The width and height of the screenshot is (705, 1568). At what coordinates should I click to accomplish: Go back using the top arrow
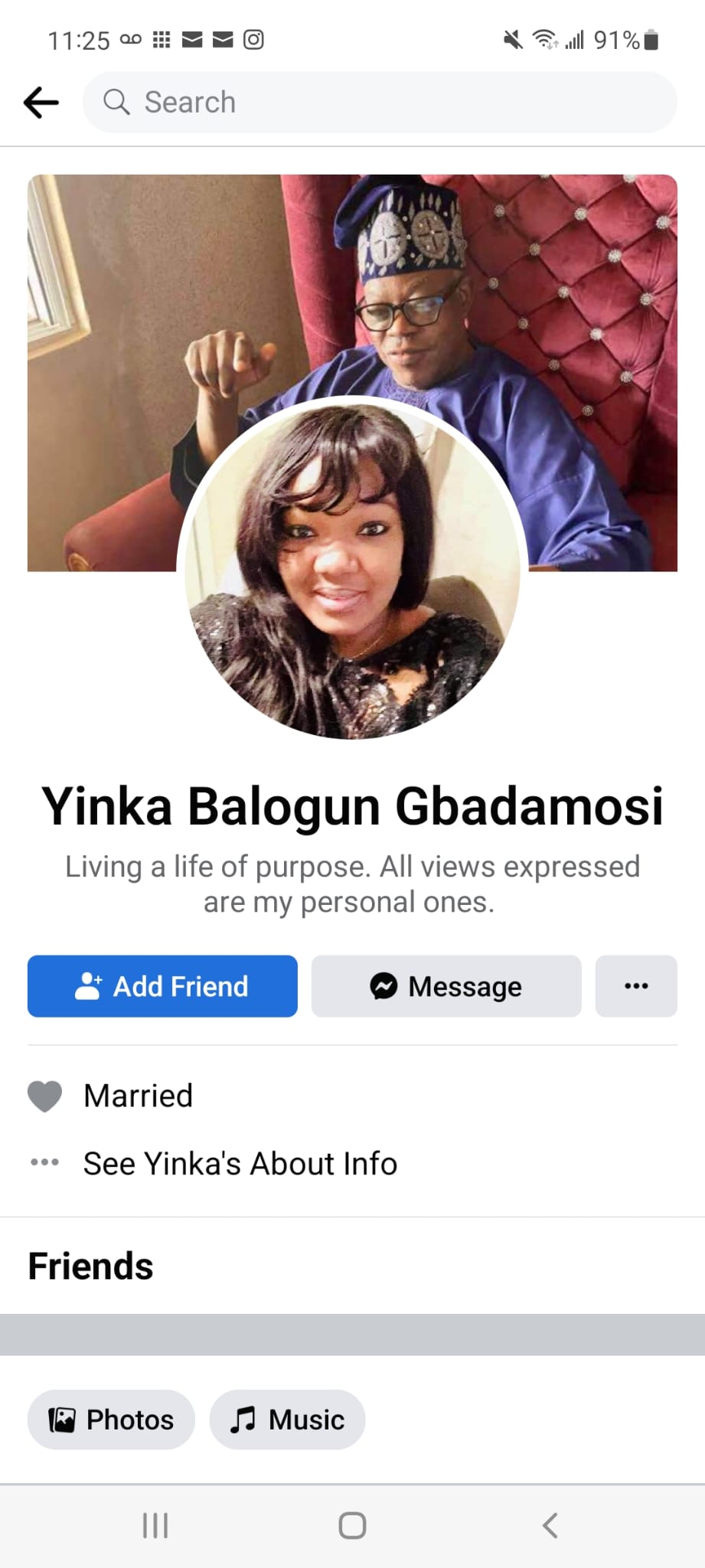tap(41, 102)
